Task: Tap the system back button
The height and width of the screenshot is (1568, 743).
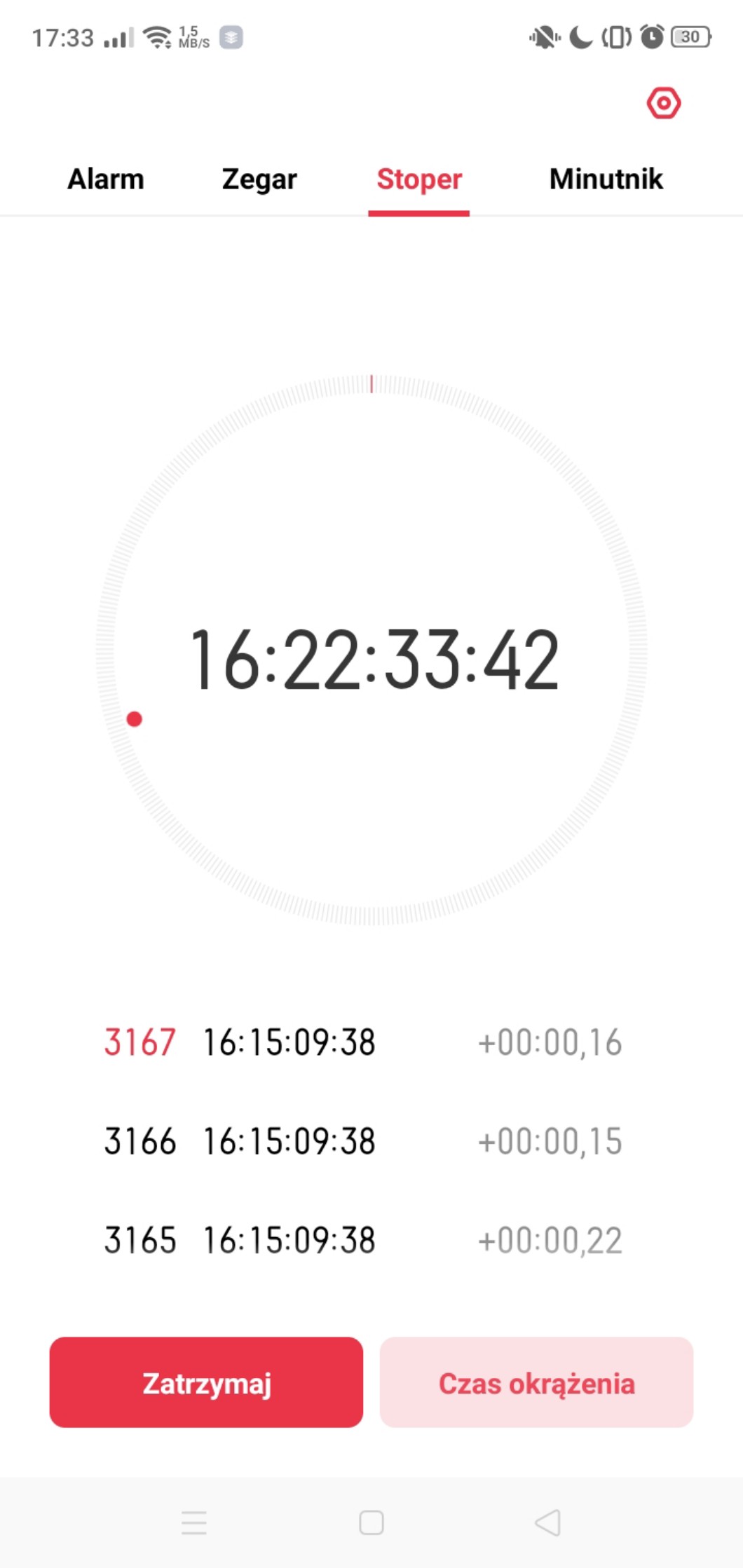Action: pyautogui.click(x=547, y=1522)
